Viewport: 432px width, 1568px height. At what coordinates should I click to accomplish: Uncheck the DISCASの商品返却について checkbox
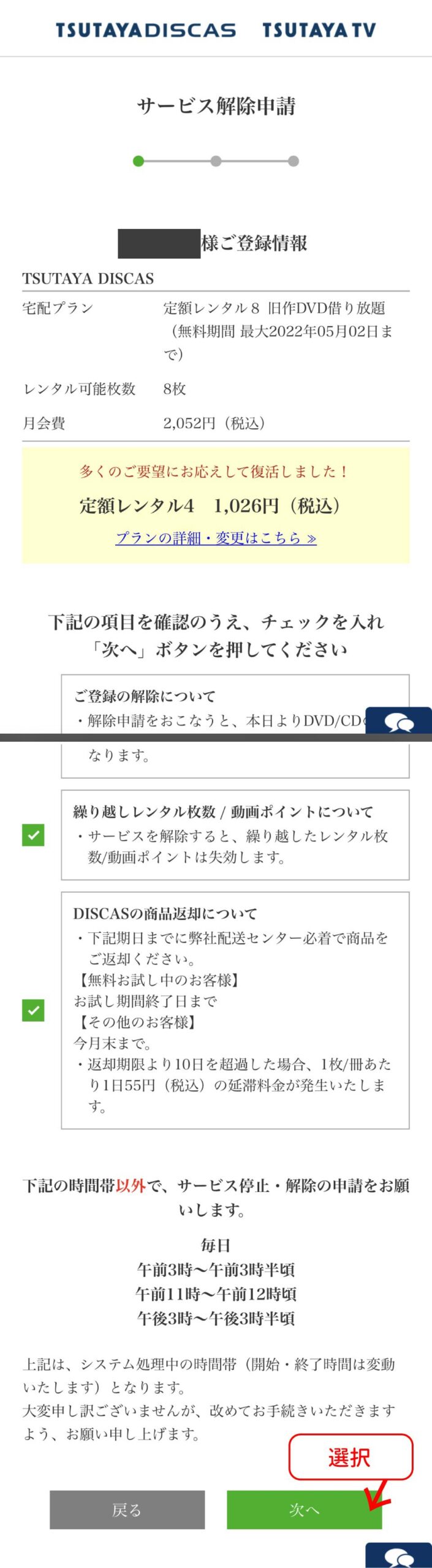coord(33,1010)
